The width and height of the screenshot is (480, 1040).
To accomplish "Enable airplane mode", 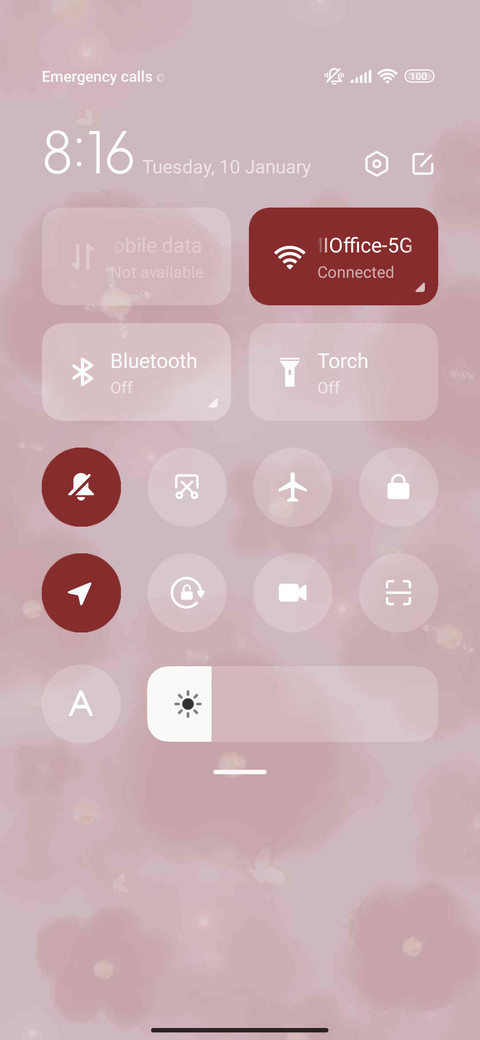I will (293, 488).
